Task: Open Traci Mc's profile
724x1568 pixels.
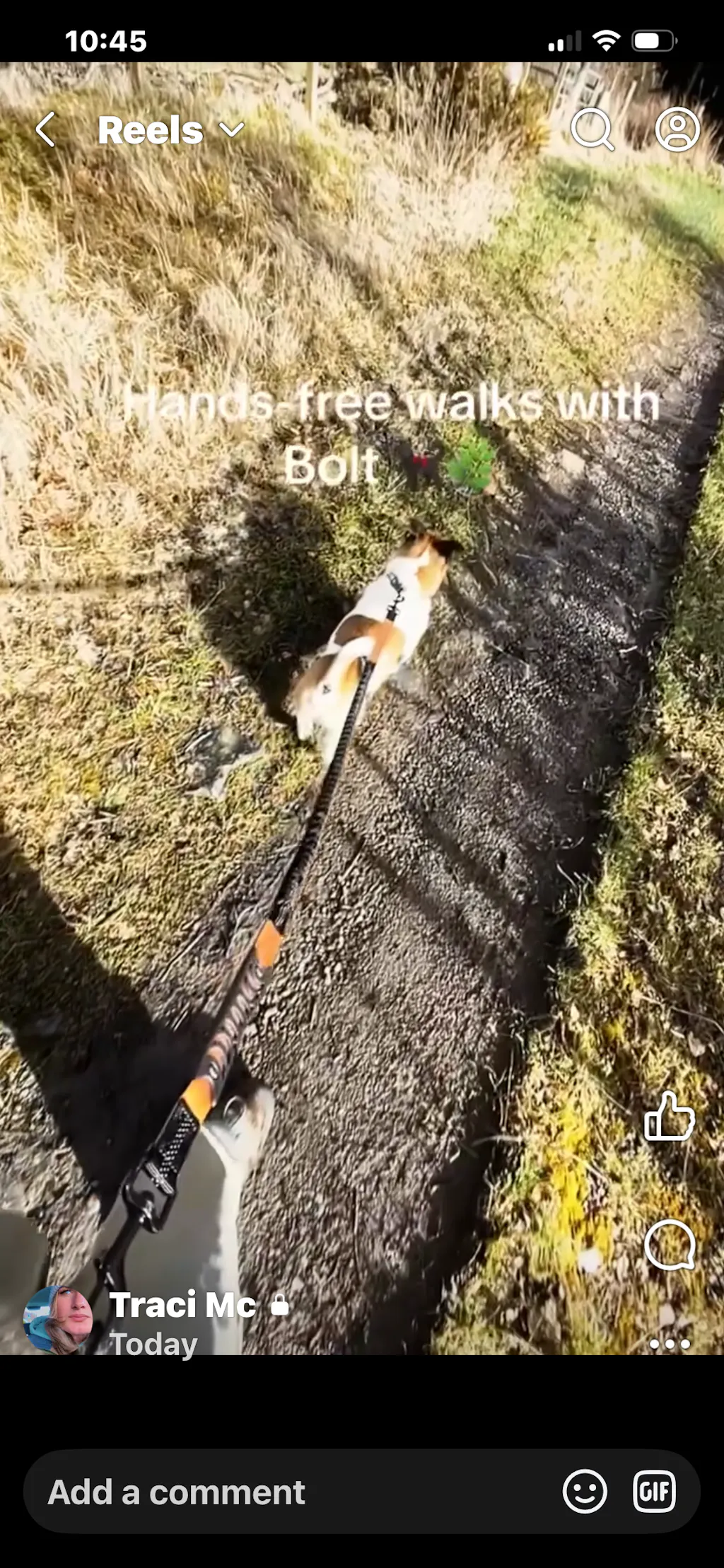Action: (182, 1306)
